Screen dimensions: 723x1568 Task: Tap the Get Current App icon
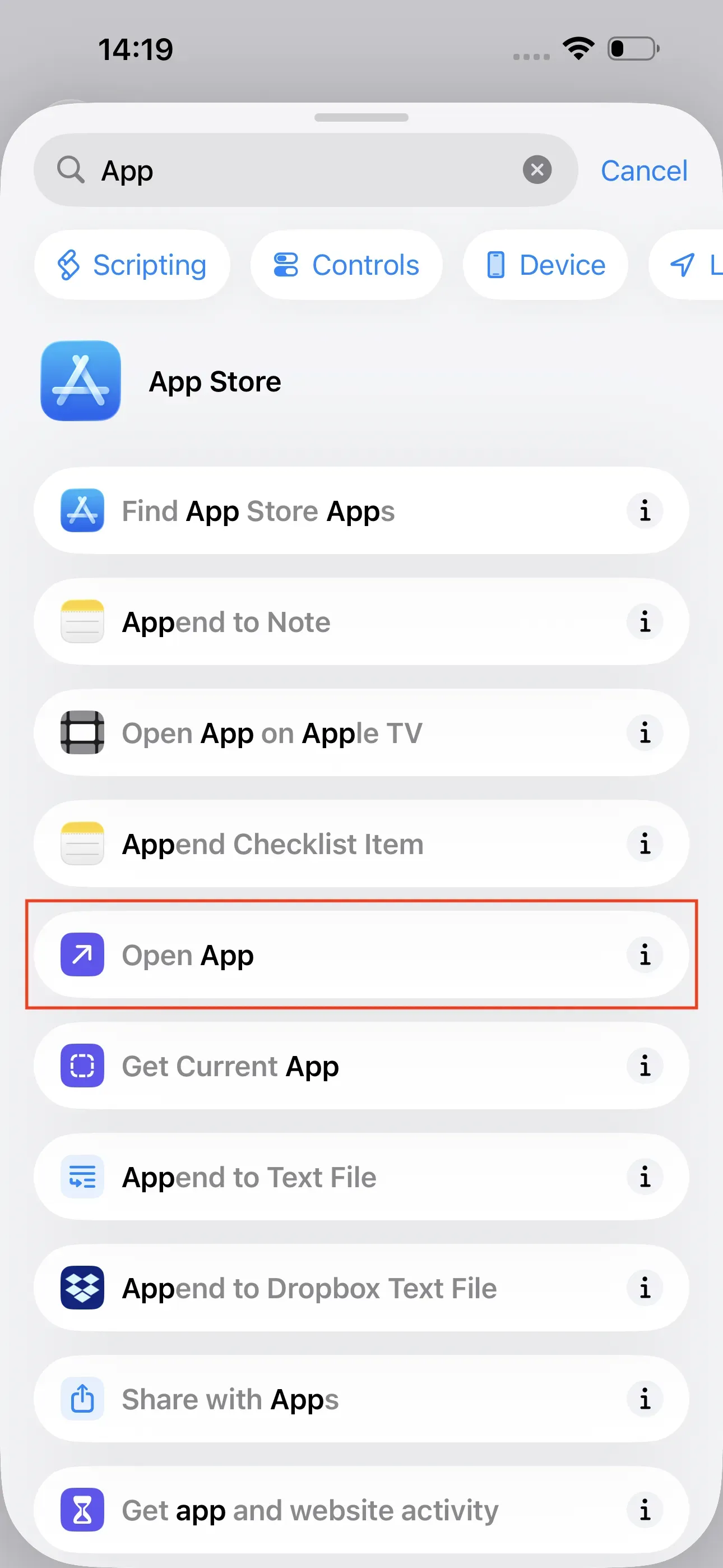[x=82, y=1066]
